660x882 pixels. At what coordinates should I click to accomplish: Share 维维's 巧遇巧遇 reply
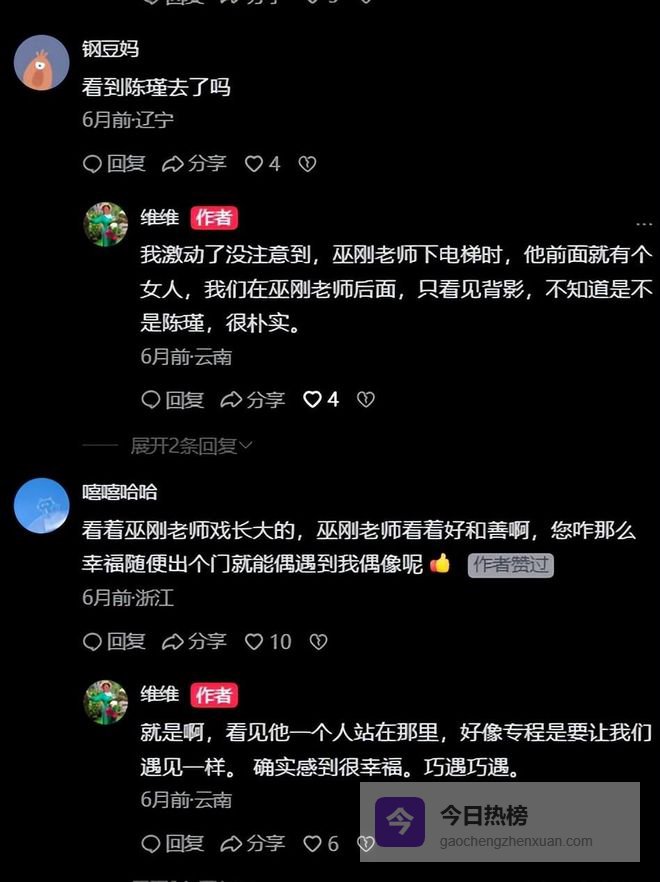pos(253,844)
